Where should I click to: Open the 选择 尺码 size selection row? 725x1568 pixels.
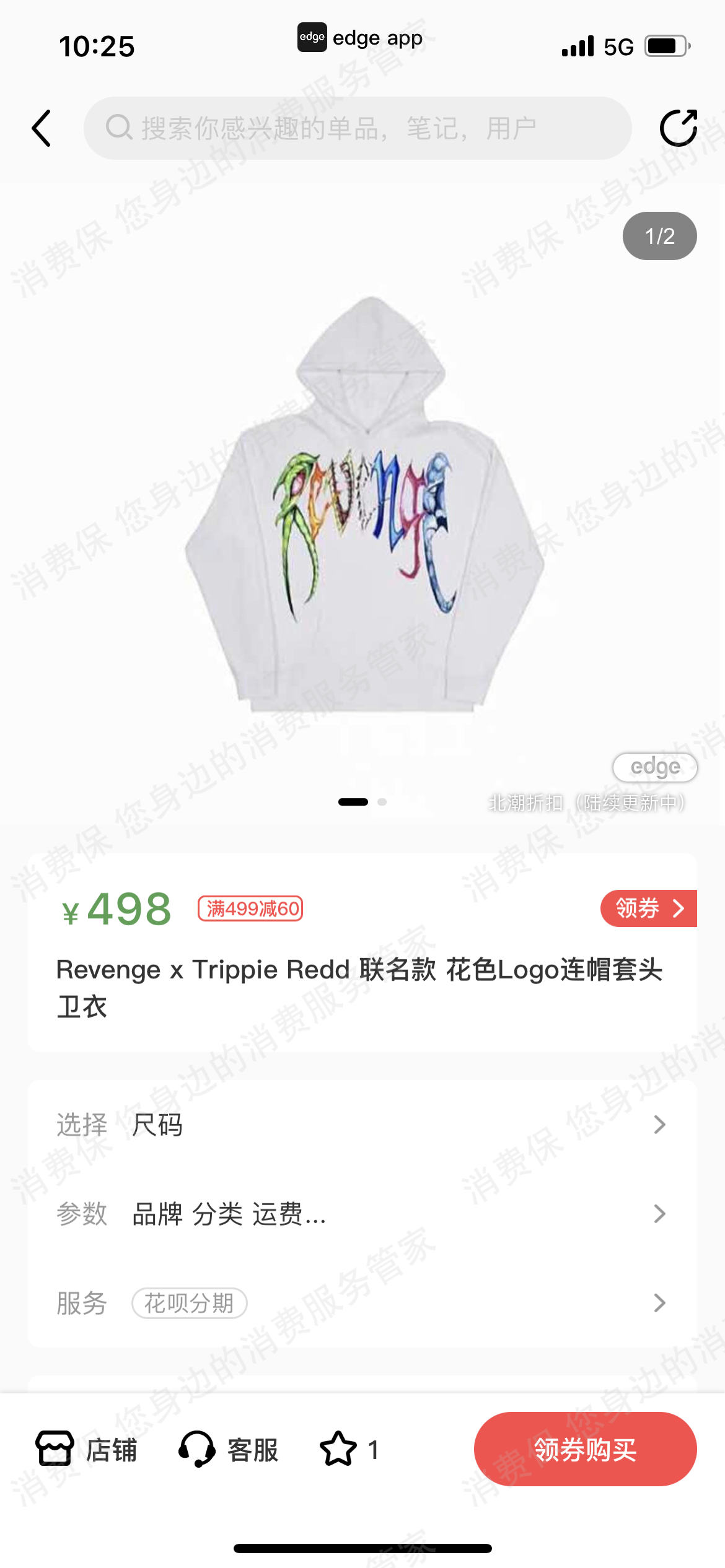(x=362, y=1125)
